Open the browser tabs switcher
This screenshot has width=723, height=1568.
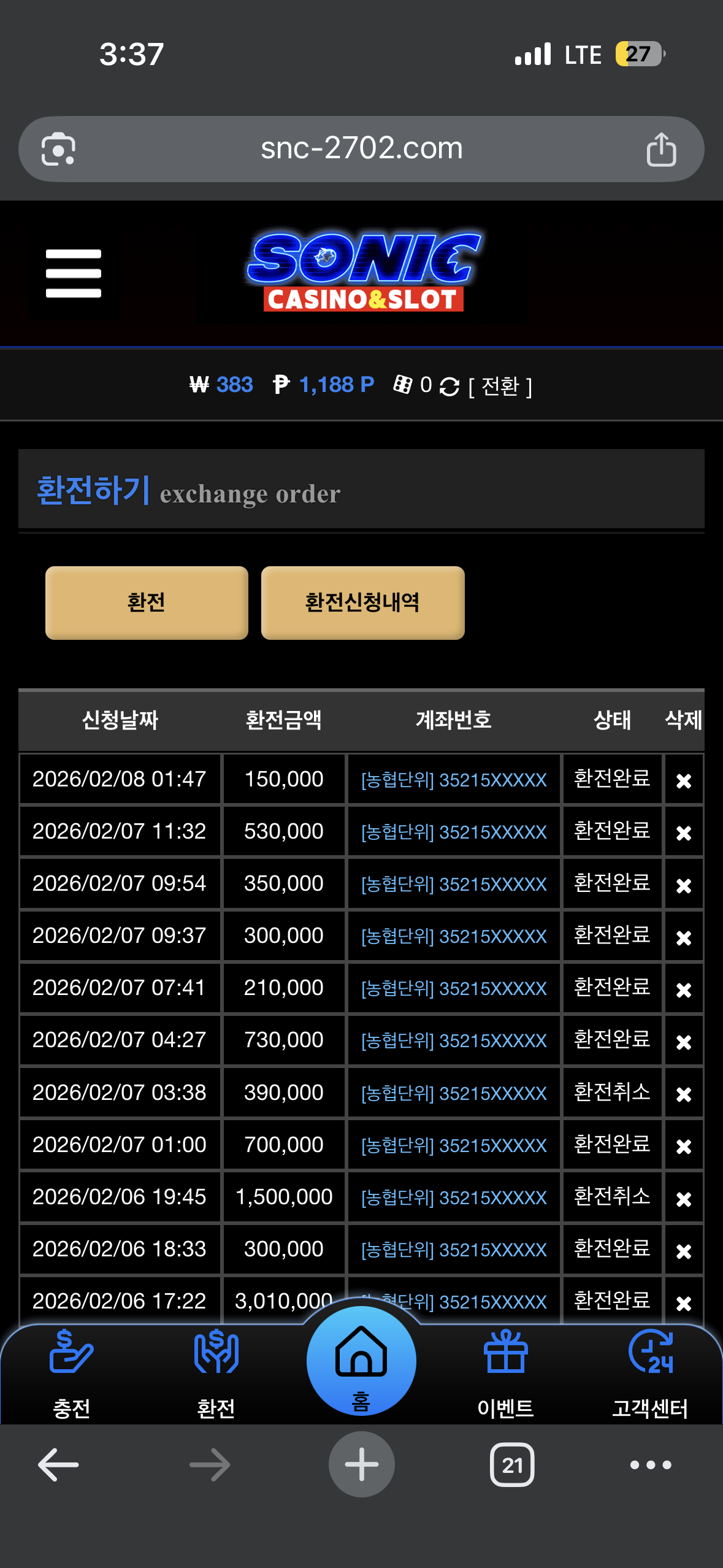tap(512, 1465)
